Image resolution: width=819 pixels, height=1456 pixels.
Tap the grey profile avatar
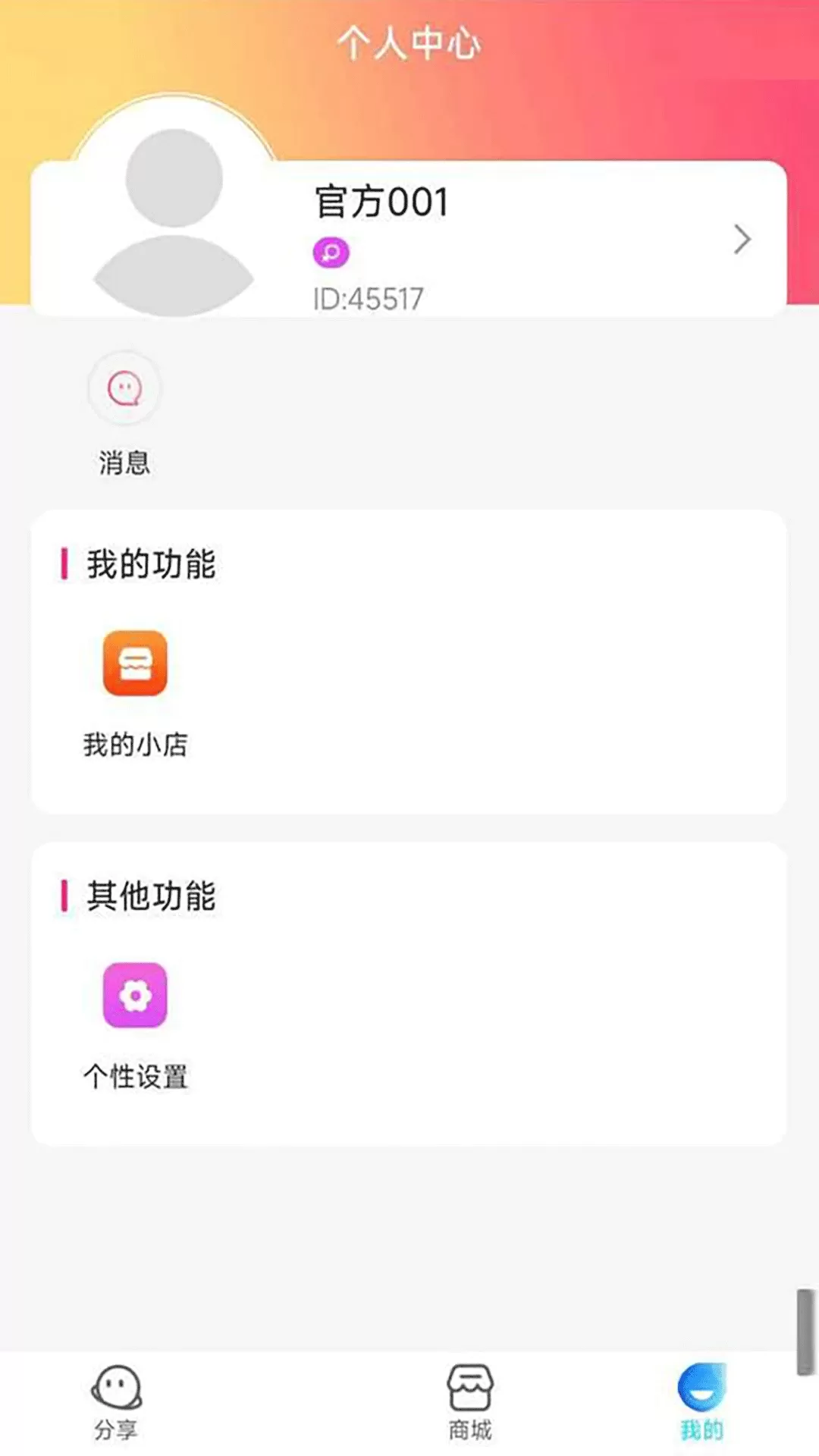tap(174, 218)
